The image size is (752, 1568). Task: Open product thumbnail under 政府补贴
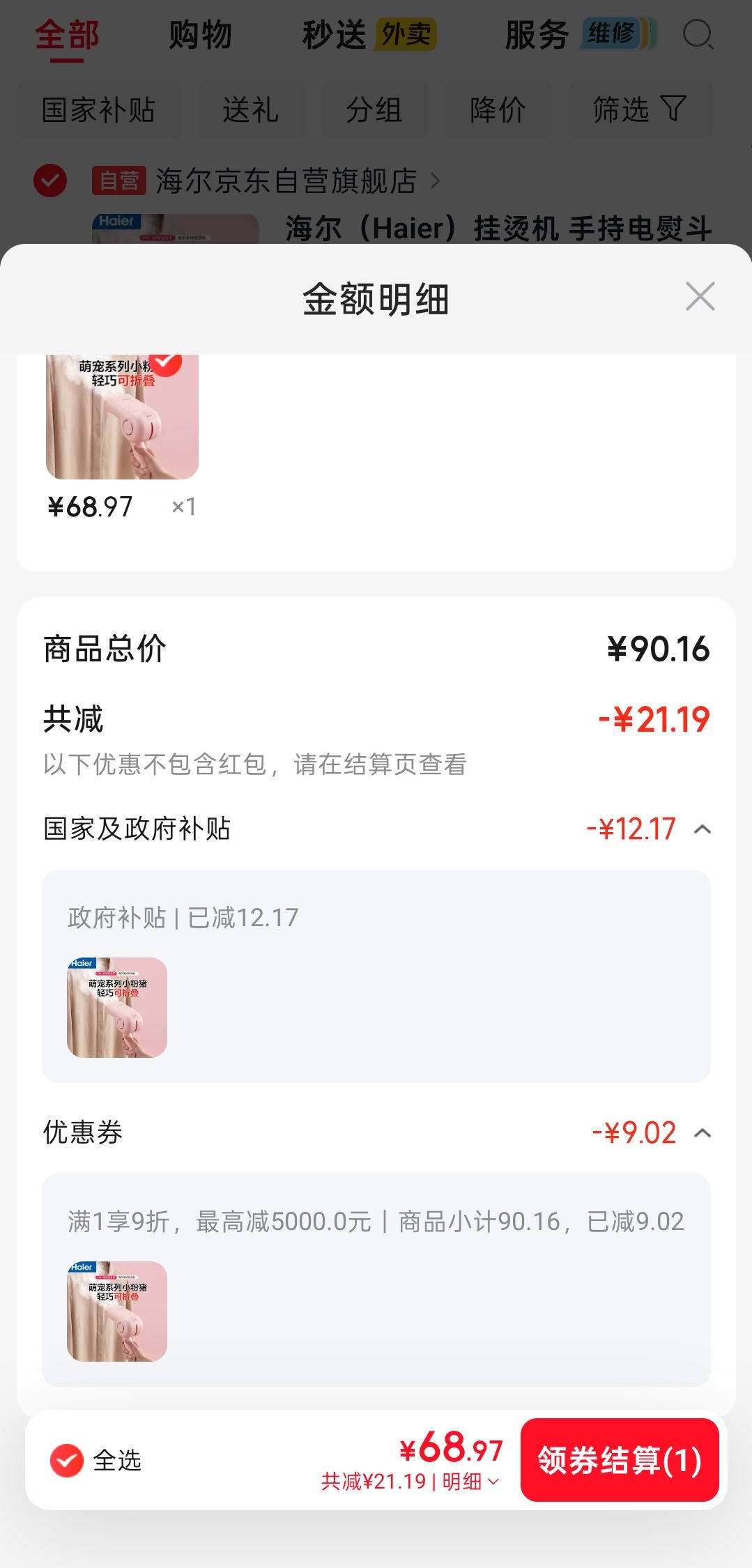(117, 1008)
